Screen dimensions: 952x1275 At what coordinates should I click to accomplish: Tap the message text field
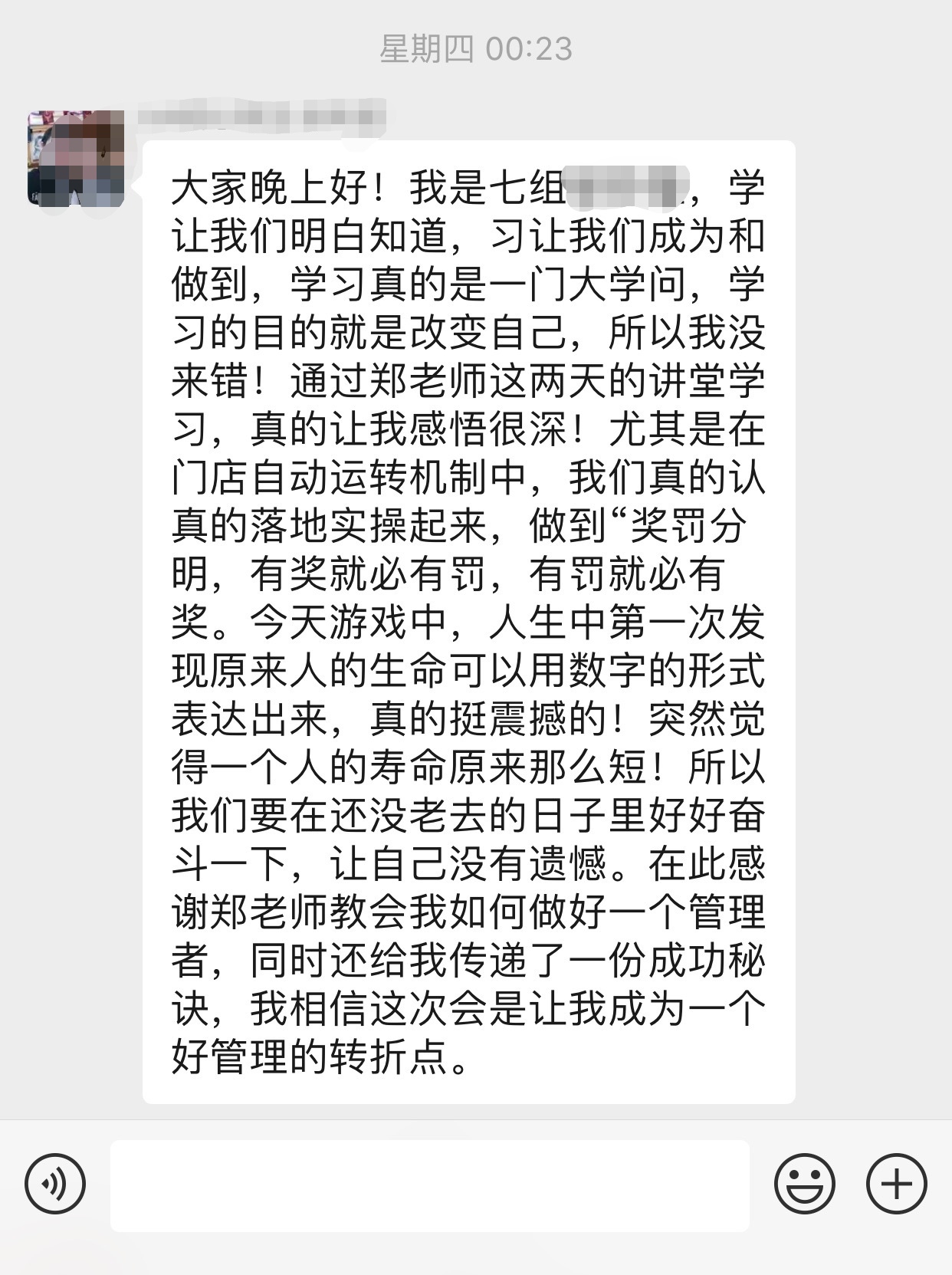pos(429,1185)
